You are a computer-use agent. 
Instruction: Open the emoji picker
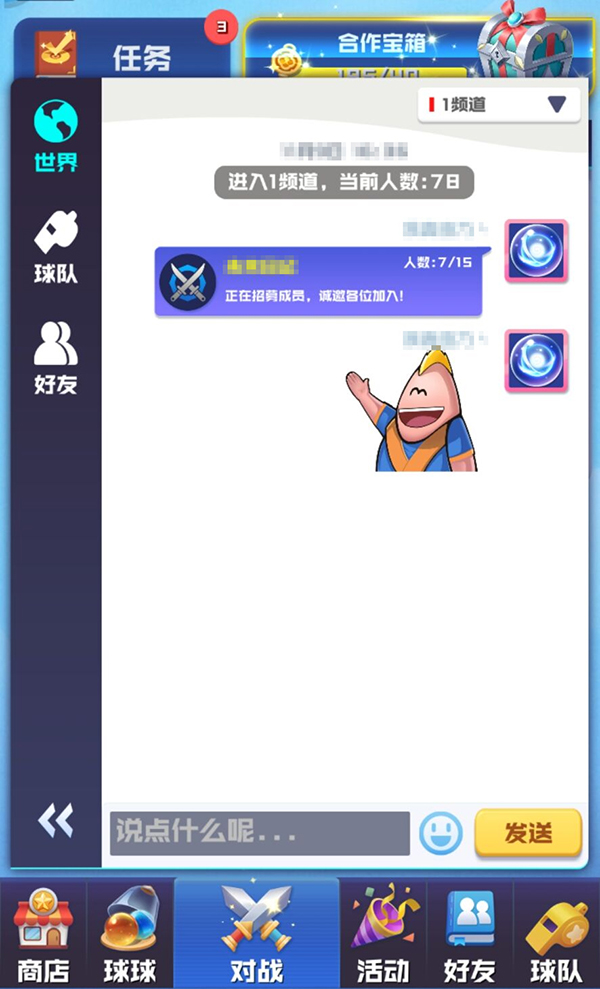click(441, 832)
